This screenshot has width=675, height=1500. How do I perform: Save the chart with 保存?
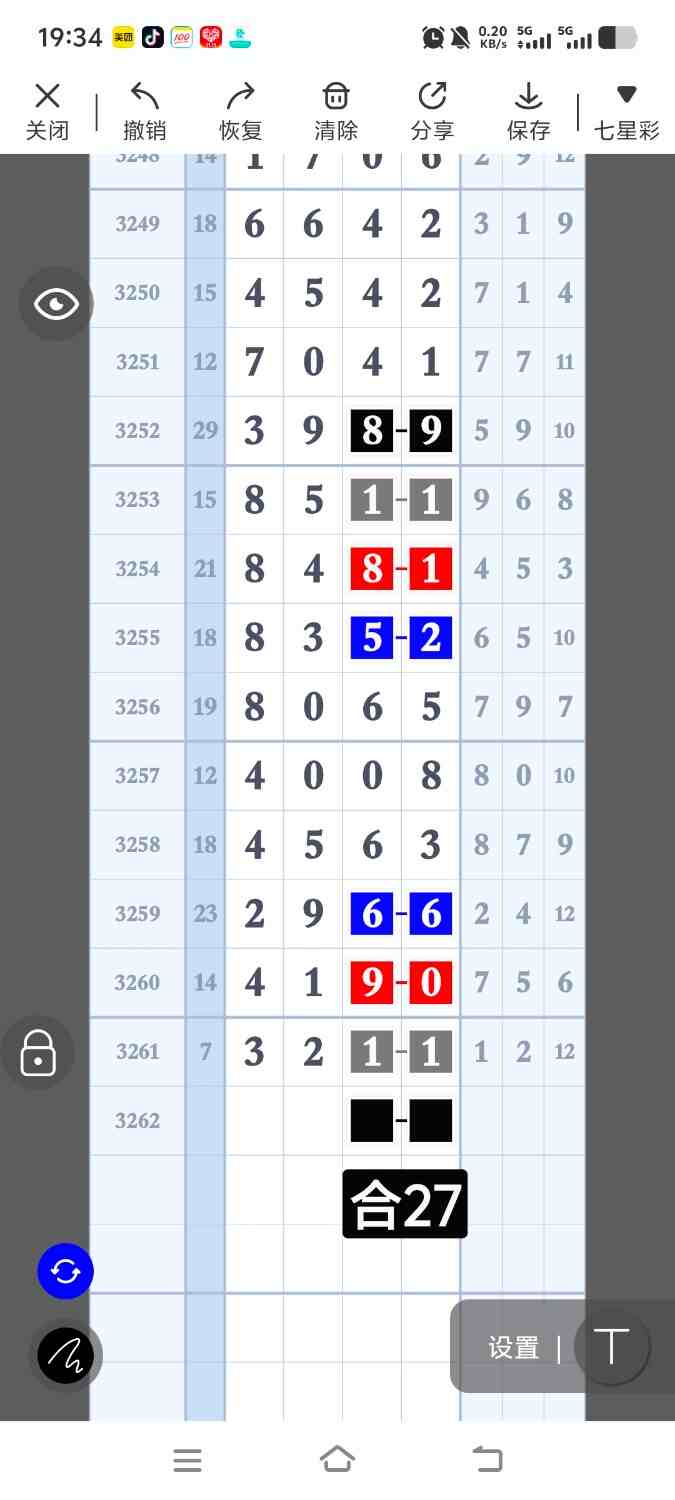[x=528, y=111]
